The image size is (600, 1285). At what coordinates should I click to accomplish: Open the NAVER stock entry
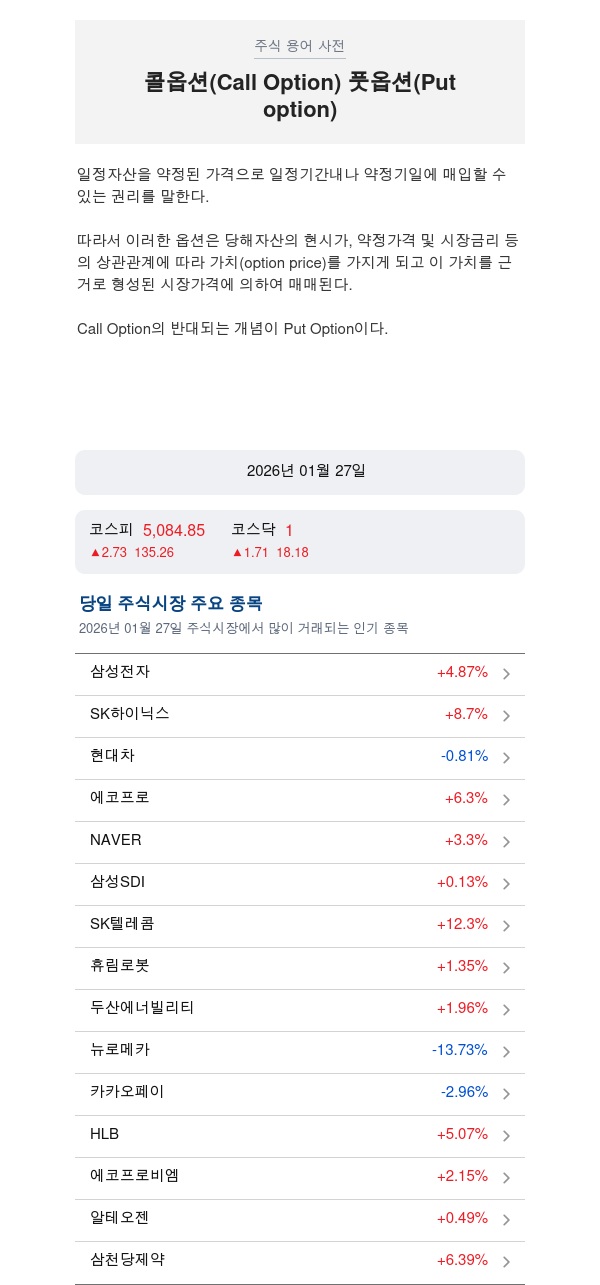[x=299, y=842]
